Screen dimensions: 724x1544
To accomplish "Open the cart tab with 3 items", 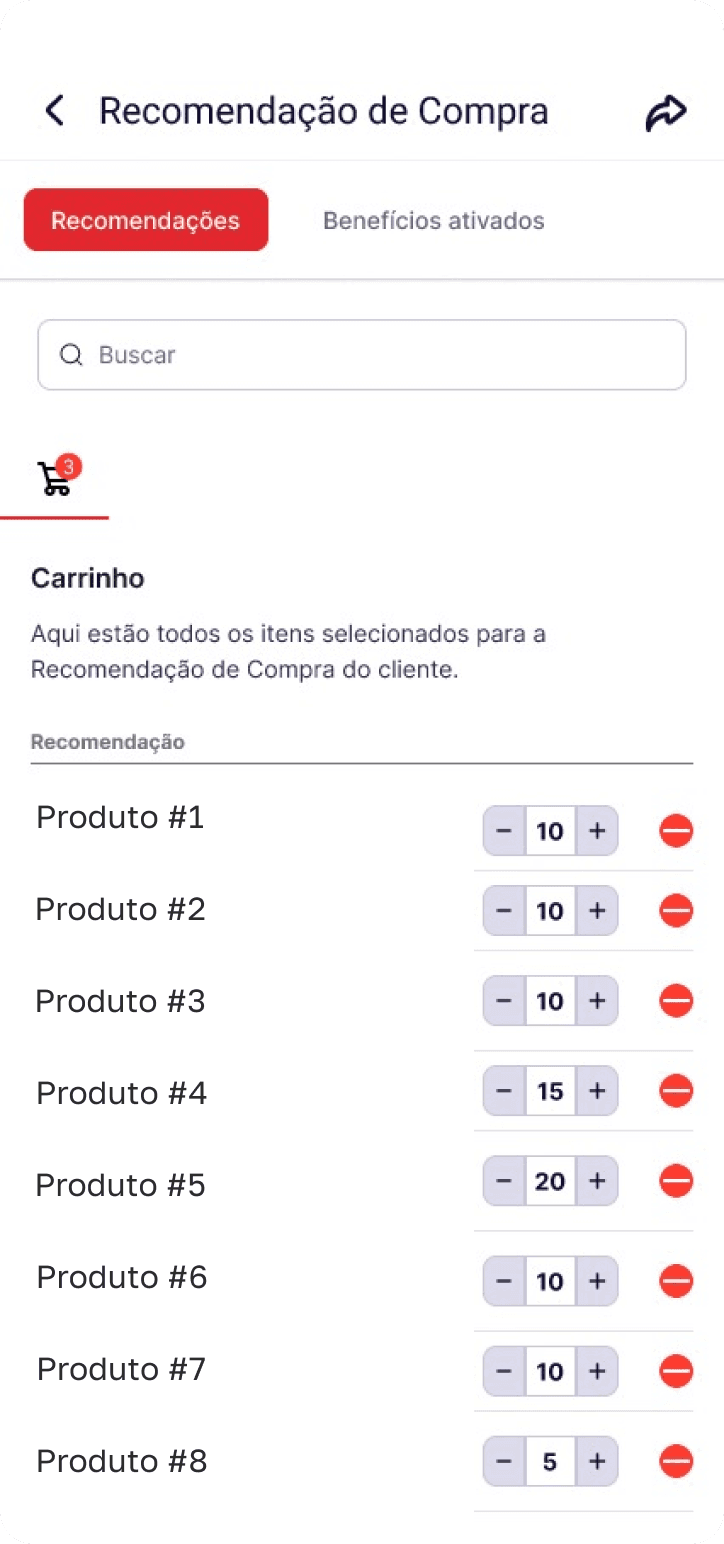I will (x=56, y=479).
